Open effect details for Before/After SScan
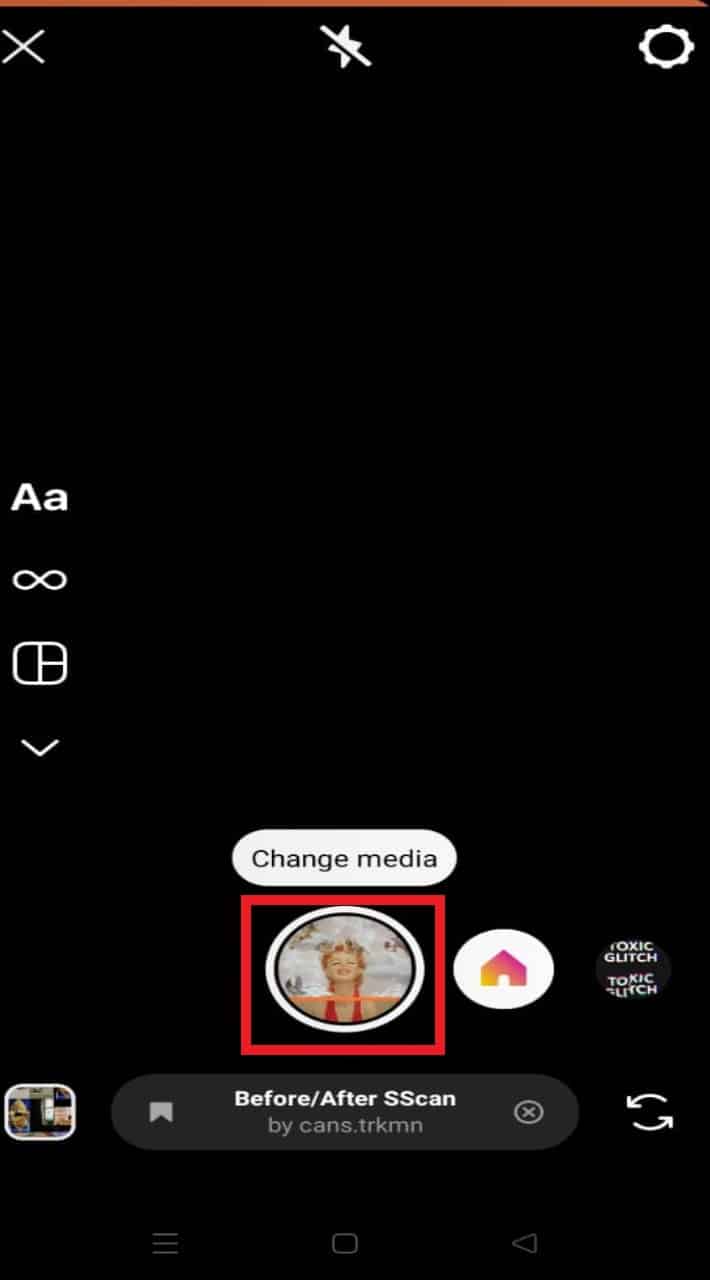This screenshot has height=1280, width=710. (344, 1110)
